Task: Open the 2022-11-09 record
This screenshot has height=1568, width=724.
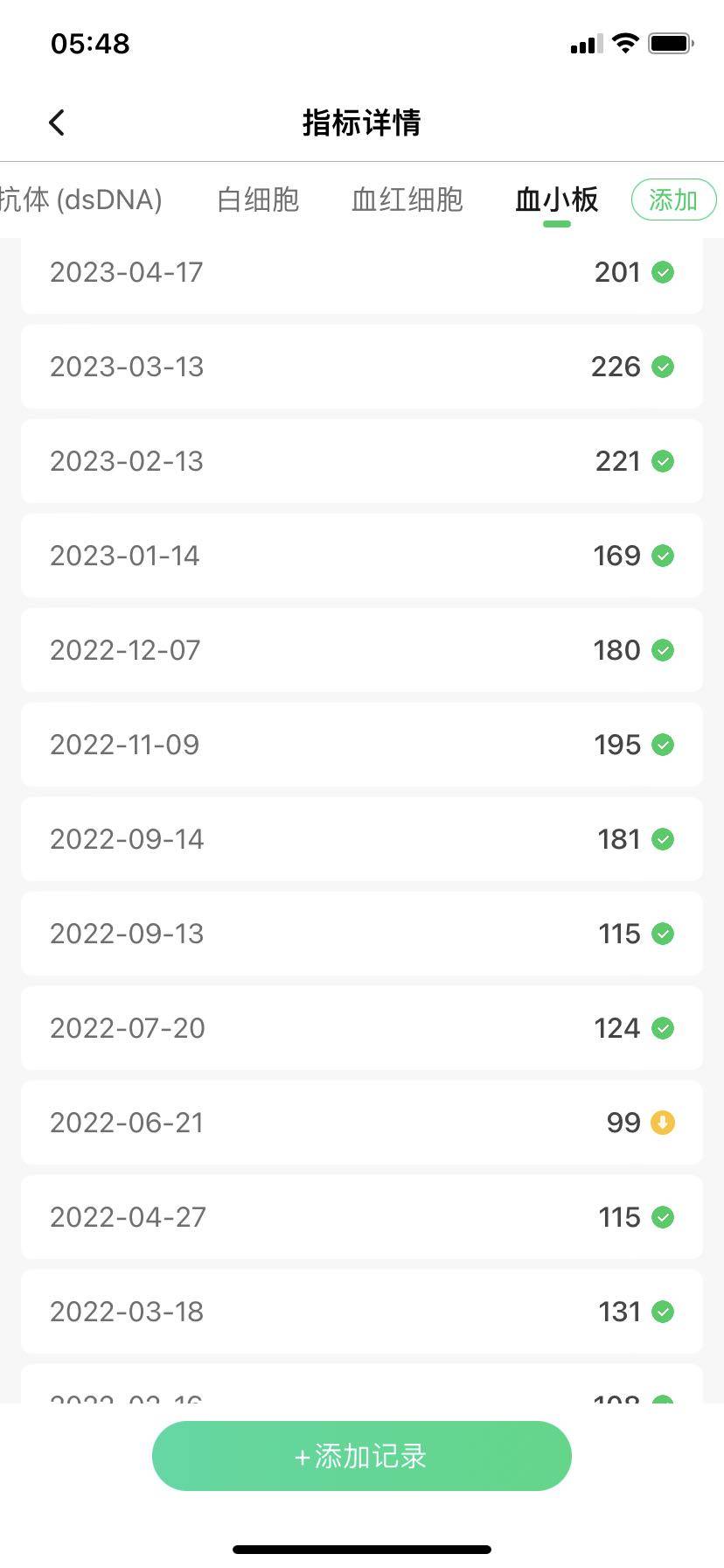Action: pos(361,745)
